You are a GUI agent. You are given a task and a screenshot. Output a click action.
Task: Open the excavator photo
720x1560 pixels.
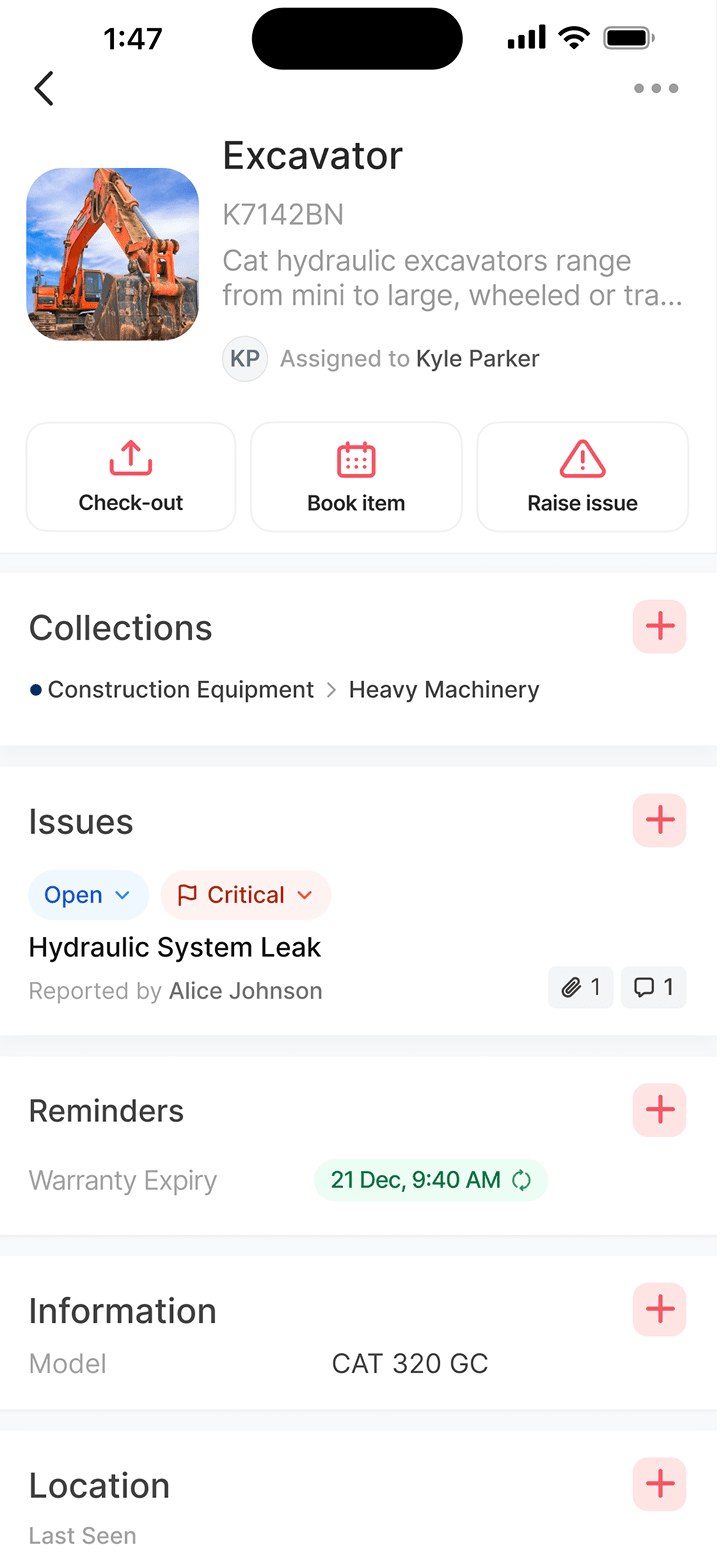pyautogui.click(x=113, y=254)
